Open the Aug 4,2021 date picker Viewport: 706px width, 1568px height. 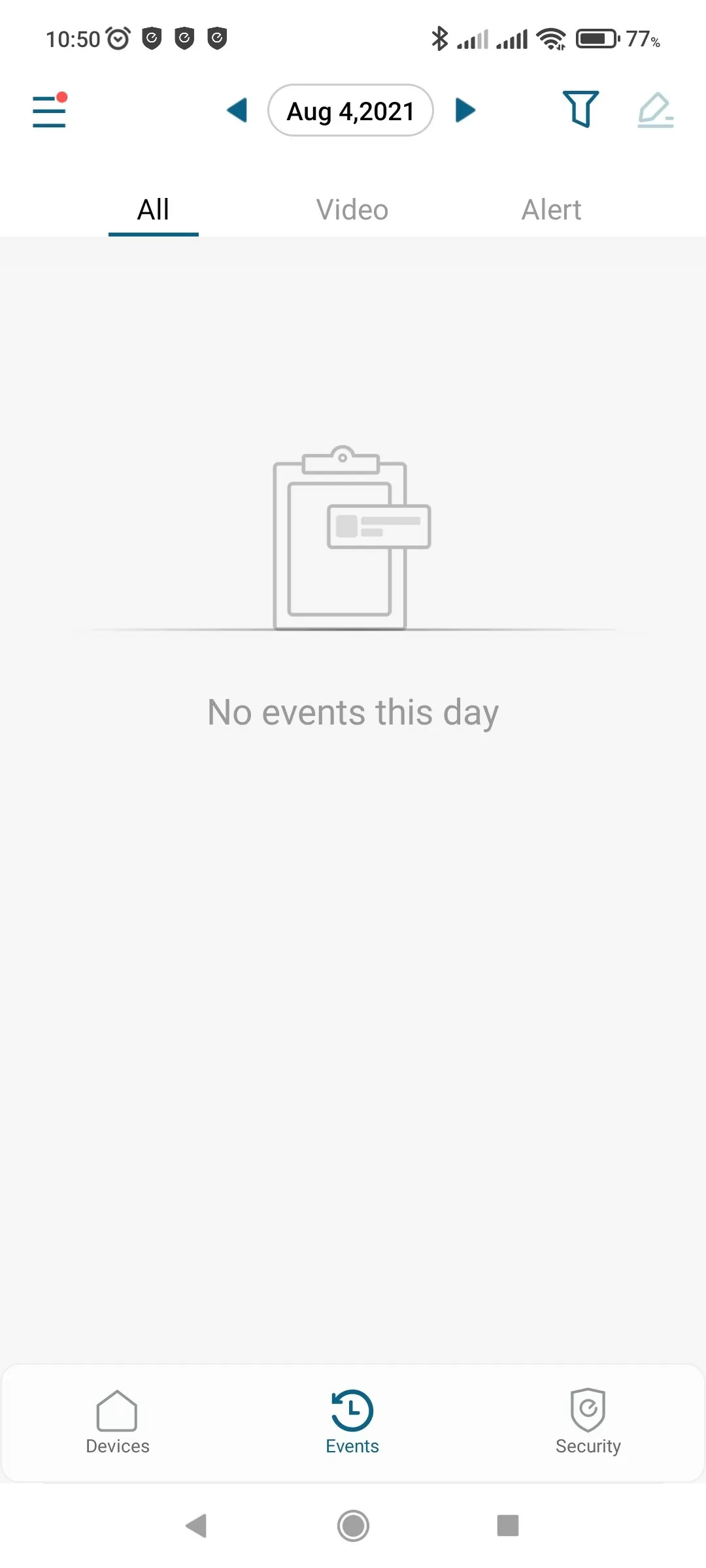(x=350, y=110)
